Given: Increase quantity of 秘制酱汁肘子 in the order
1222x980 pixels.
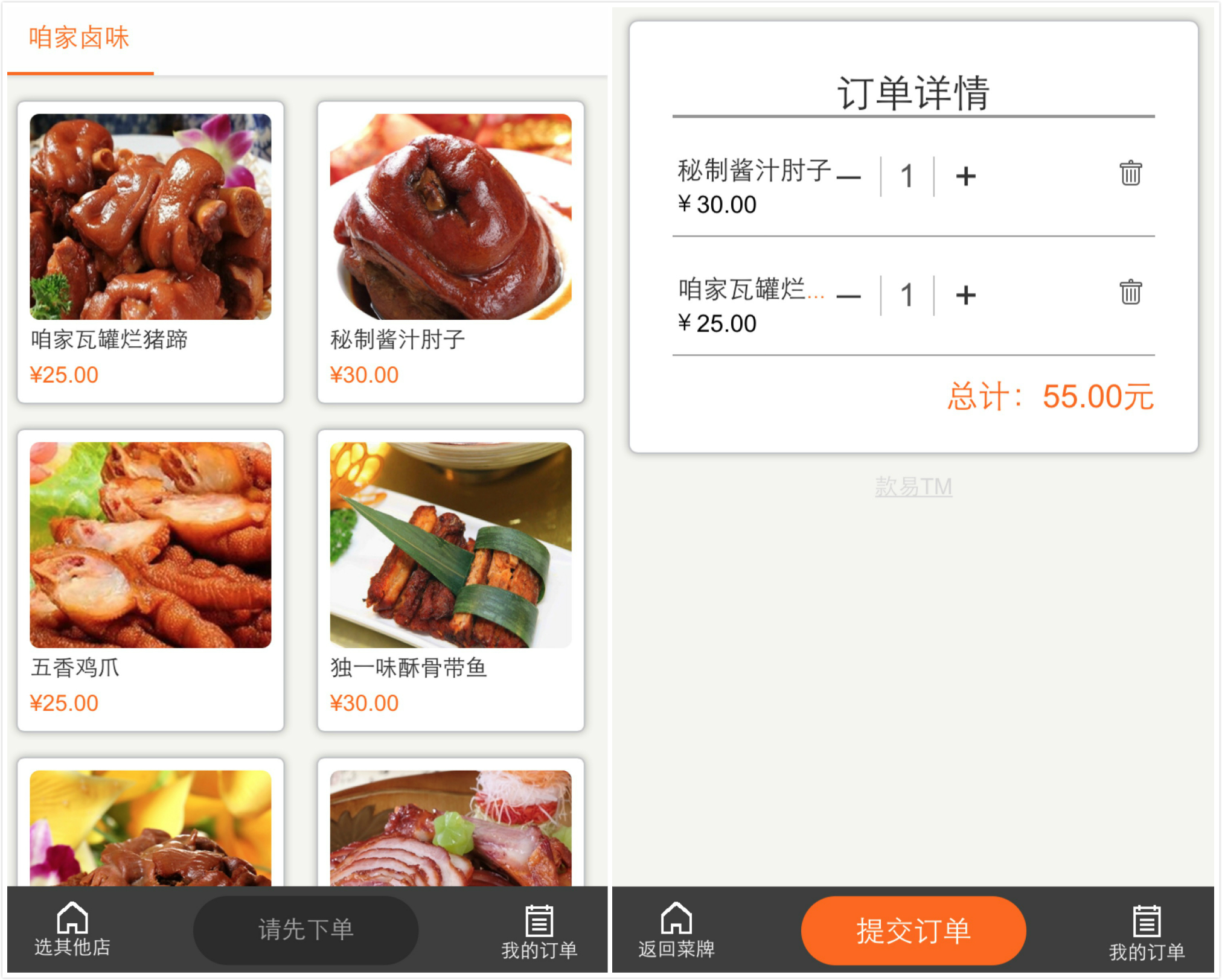Looking at the screenshot, I should pos(965,177).
